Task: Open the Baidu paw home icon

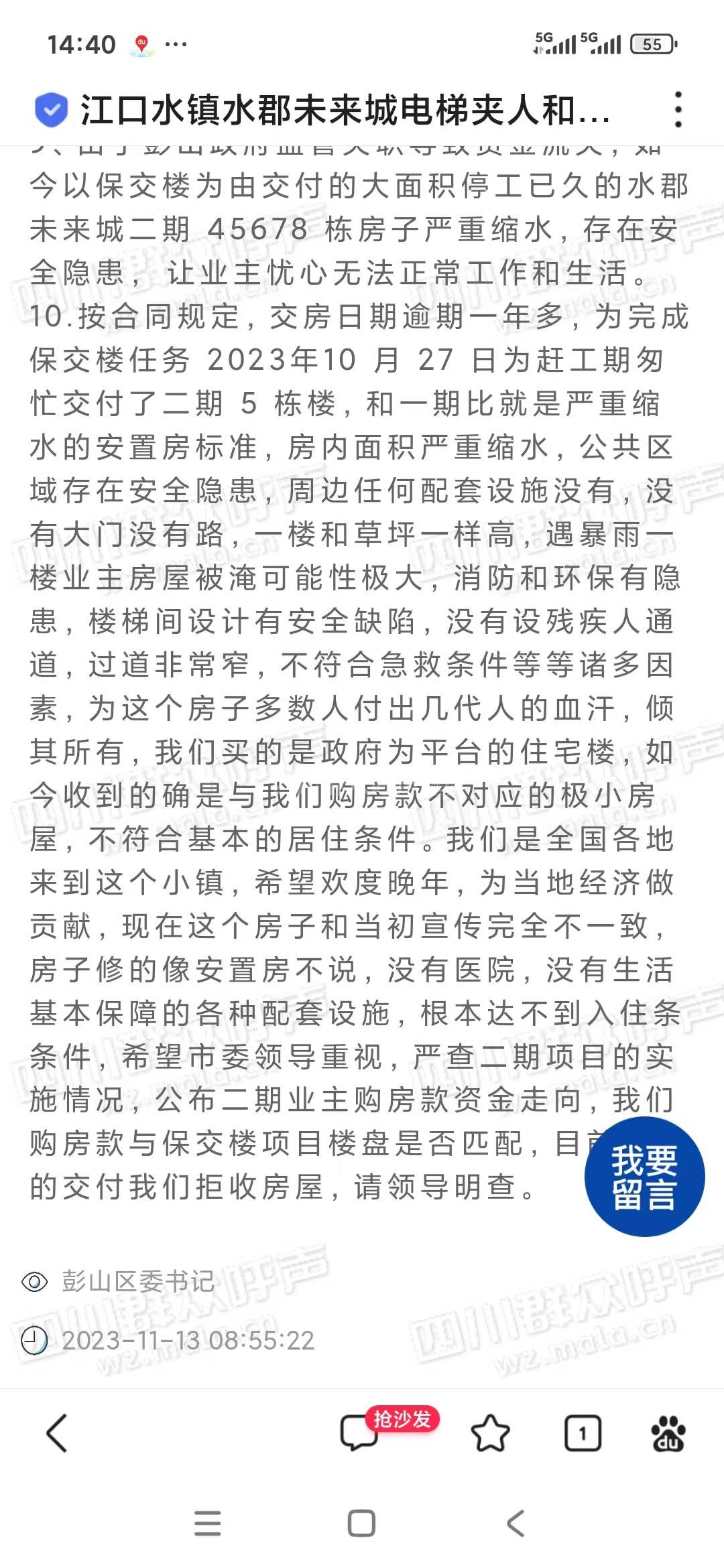Action: click(x=668, y=1433)
